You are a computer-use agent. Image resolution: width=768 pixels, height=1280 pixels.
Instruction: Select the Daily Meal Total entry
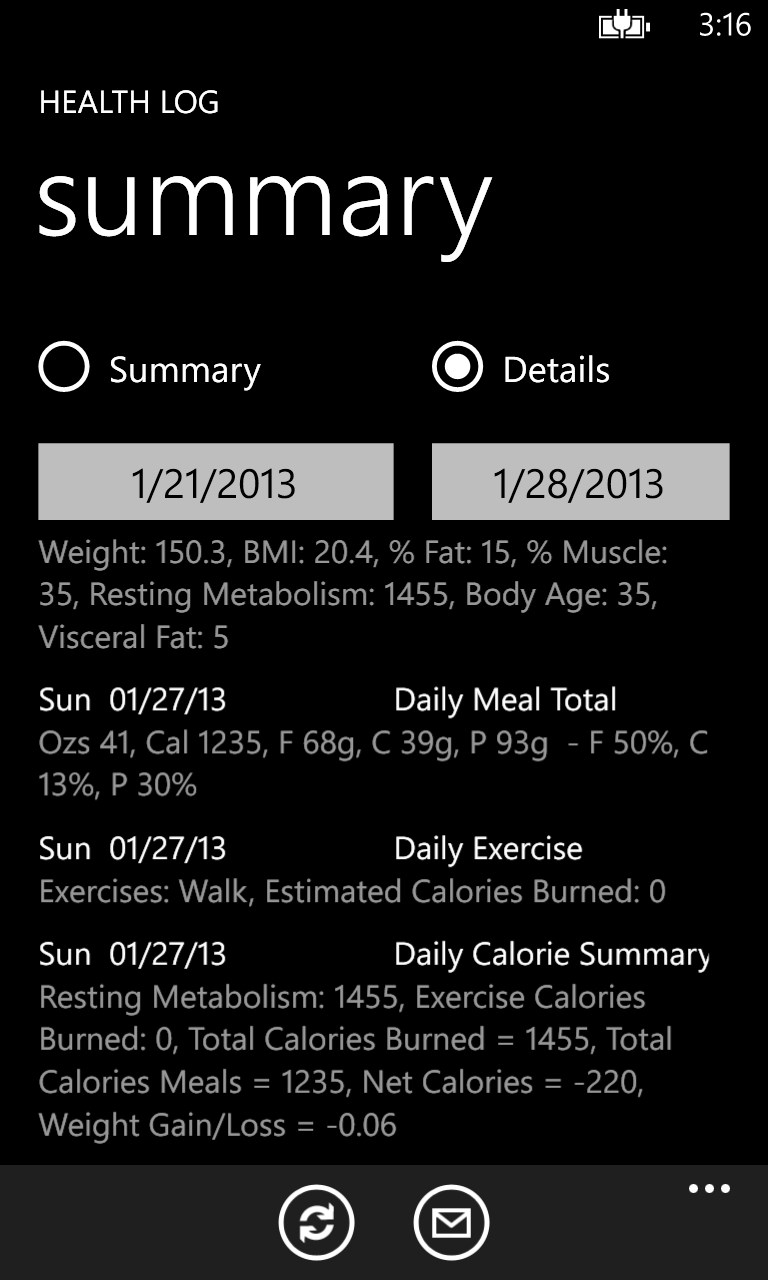505,699
